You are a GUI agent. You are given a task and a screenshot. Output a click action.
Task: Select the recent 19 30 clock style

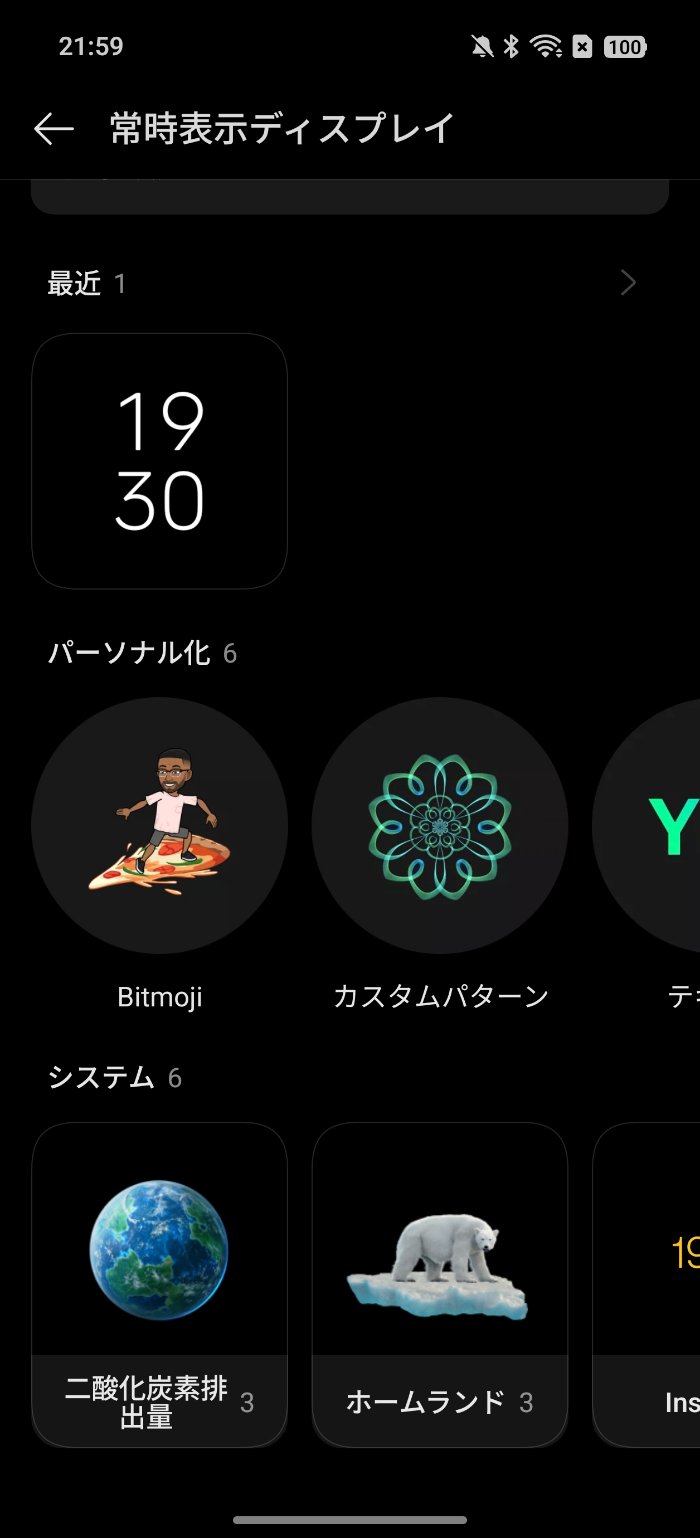pyautogui.click(x=160, y=461)
